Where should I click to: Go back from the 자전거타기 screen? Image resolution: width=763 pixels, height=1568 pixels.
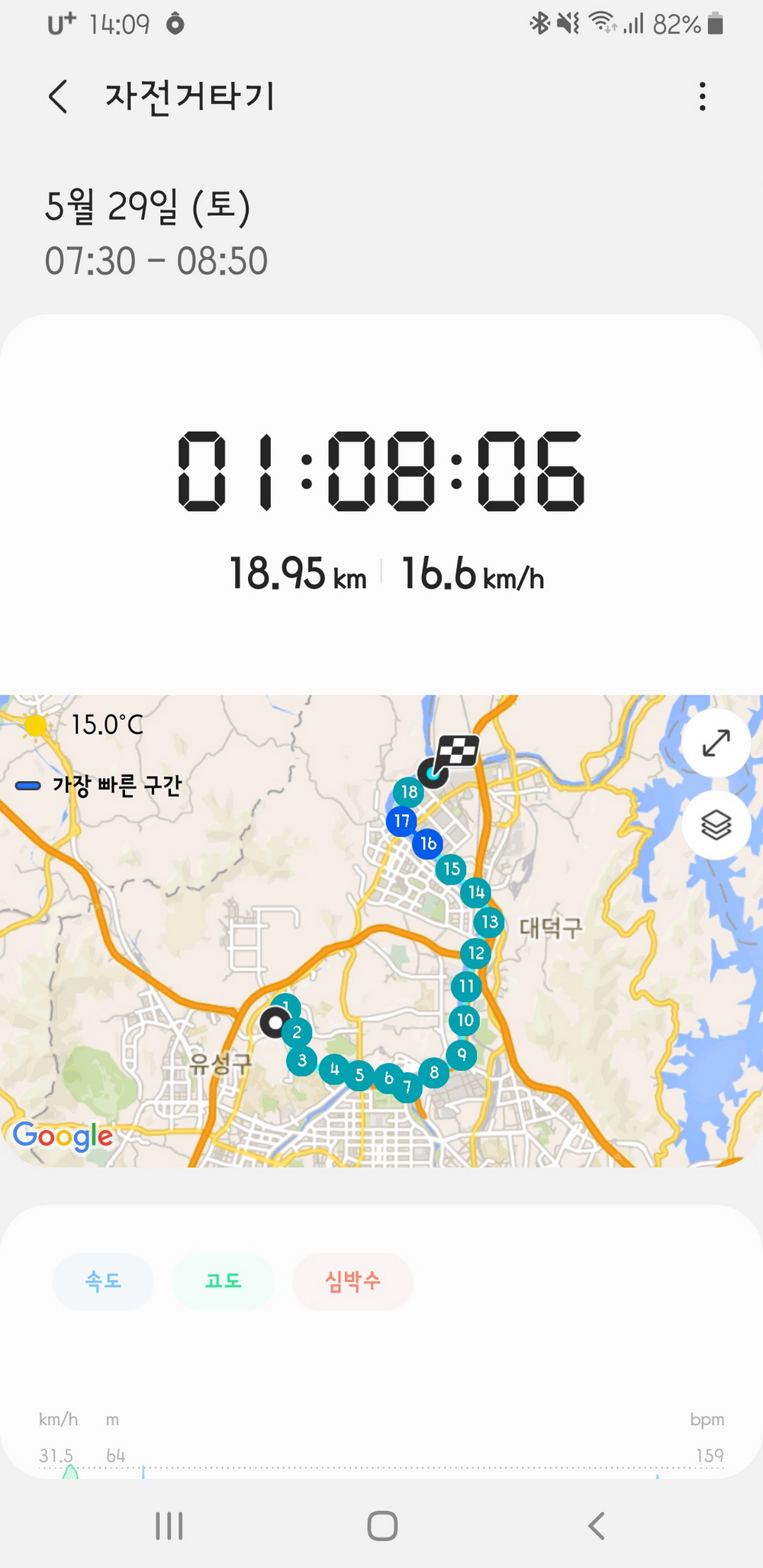pos(59,97)
